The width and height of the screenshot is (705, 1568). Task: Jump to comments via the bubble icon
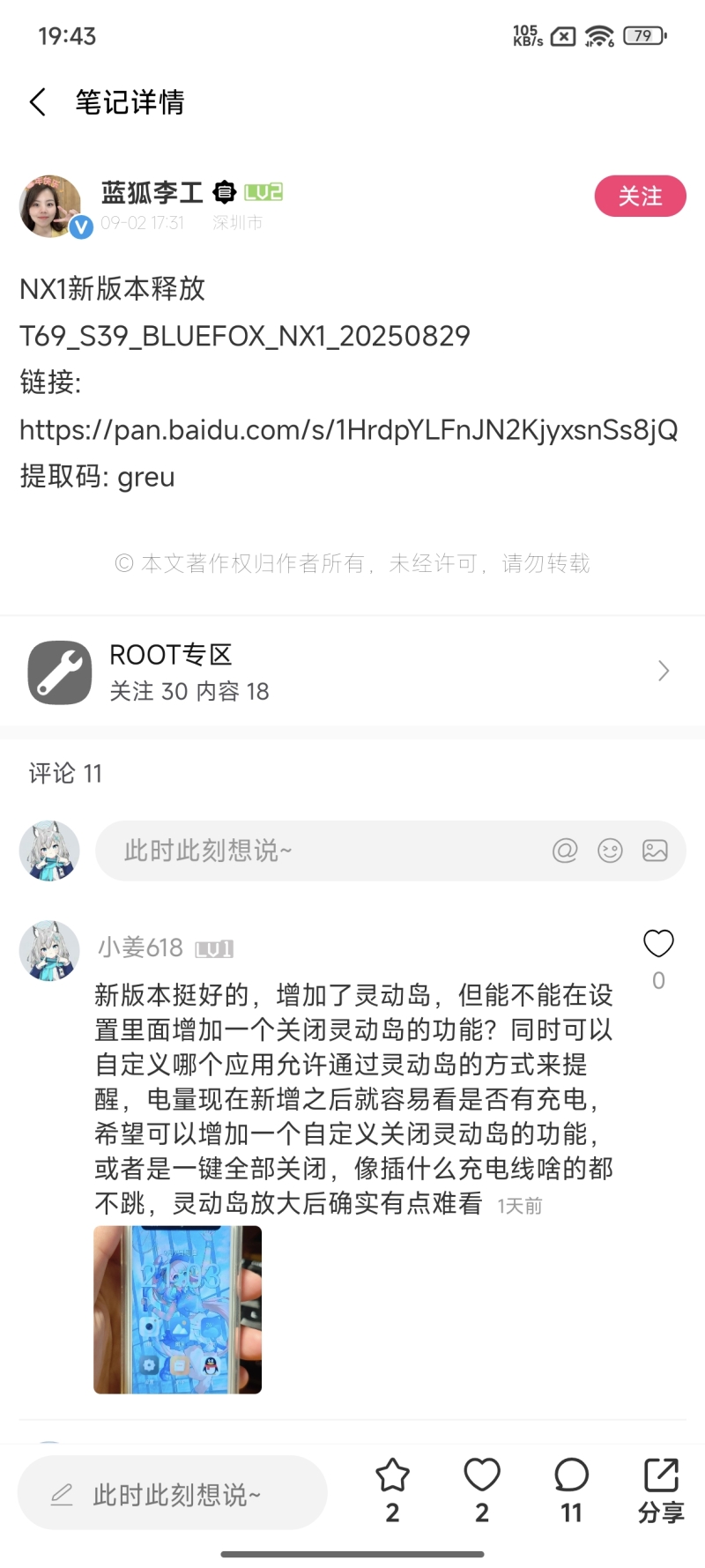pyautogui.click(x=571, y=1477)
